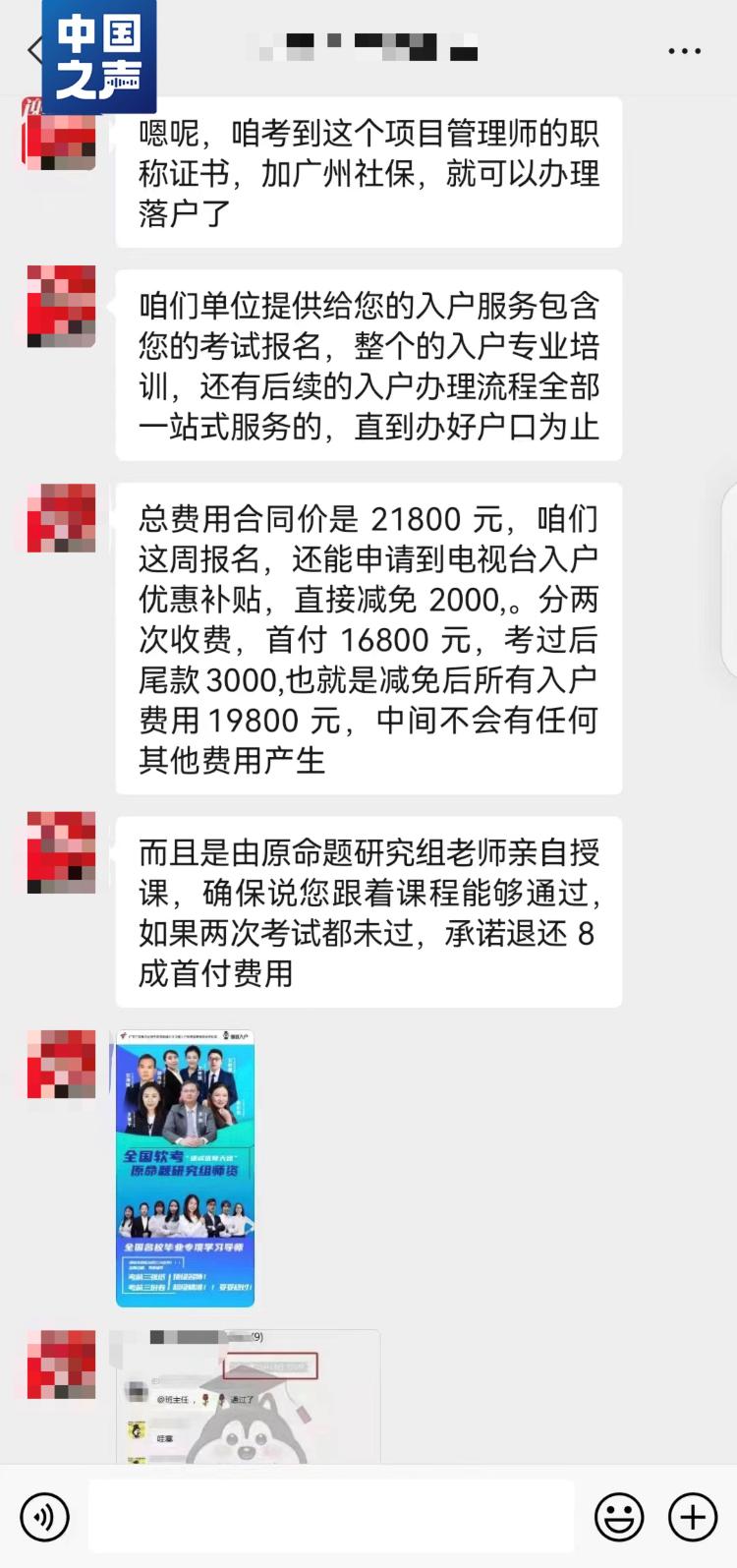Select the message listing total contract price

[x=368, y=639]
